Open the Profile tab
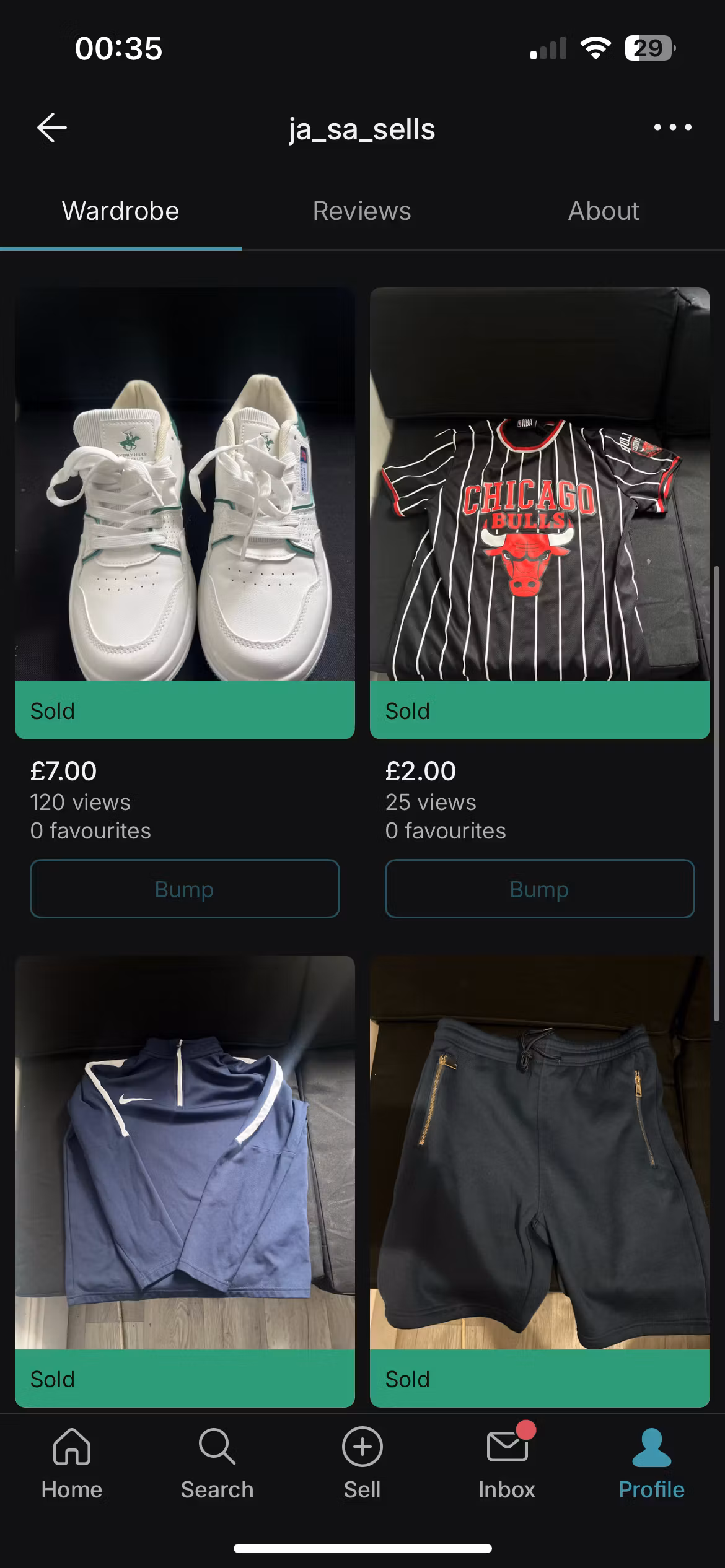 [x=651, y=1463]
